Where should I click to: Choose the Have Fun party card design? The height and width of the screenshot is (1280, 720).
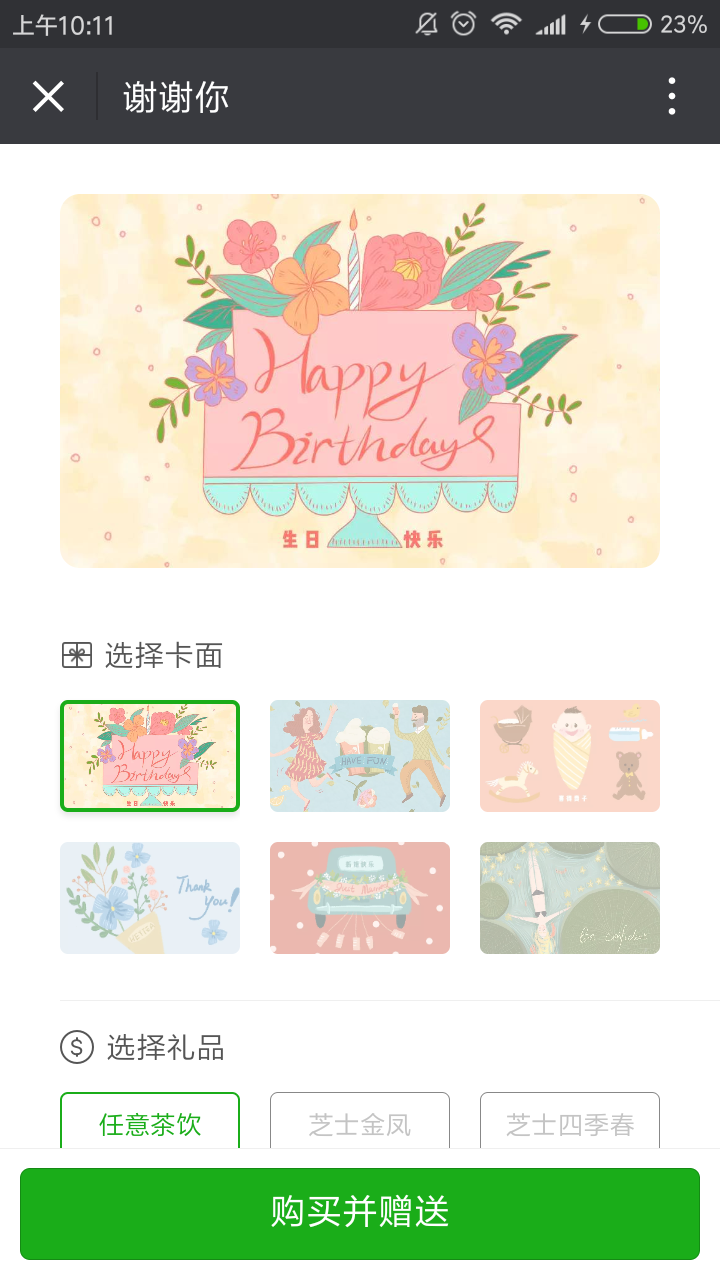(360, 756)
